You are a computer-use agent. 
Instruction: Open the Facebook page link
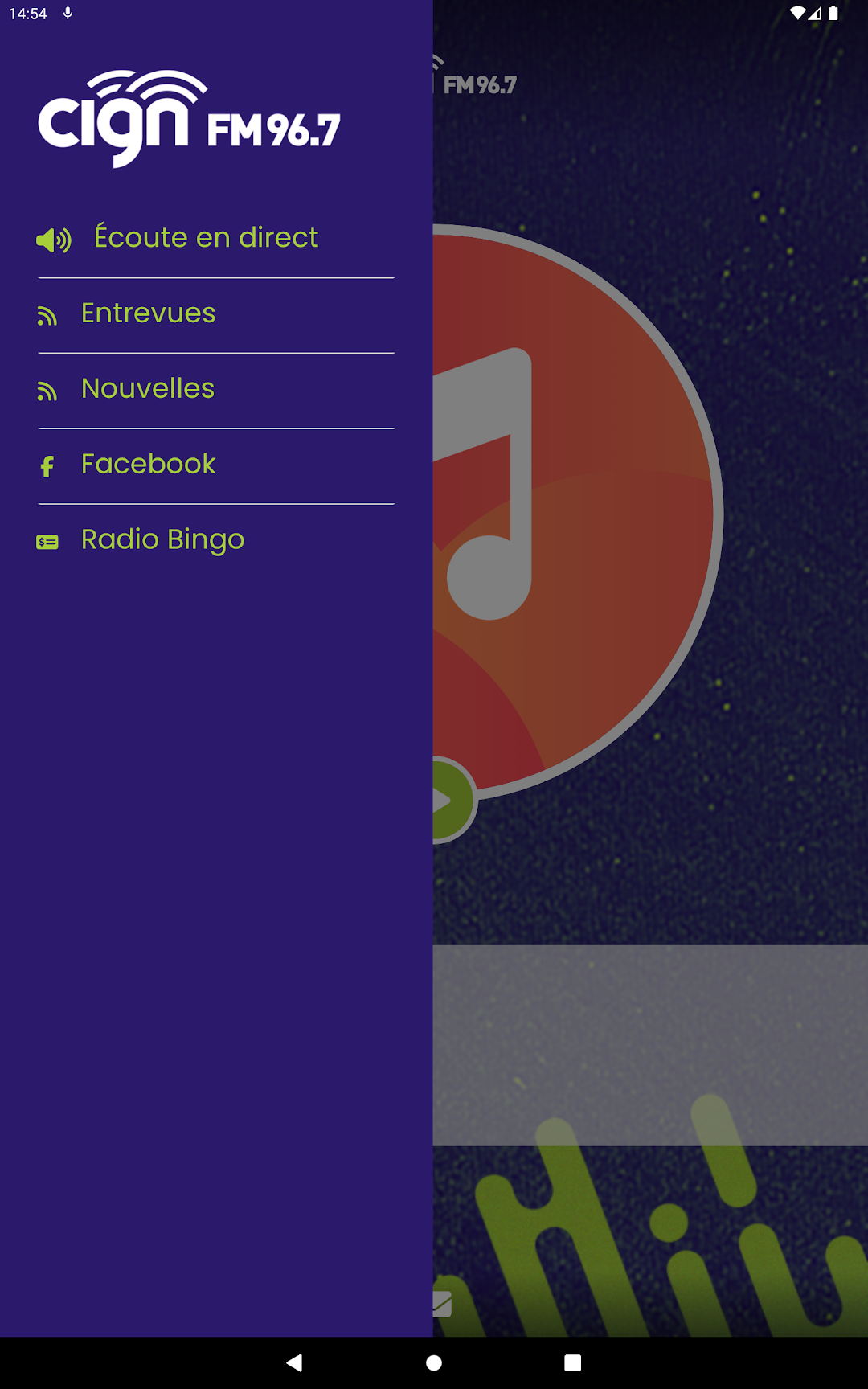pos(216,465)
